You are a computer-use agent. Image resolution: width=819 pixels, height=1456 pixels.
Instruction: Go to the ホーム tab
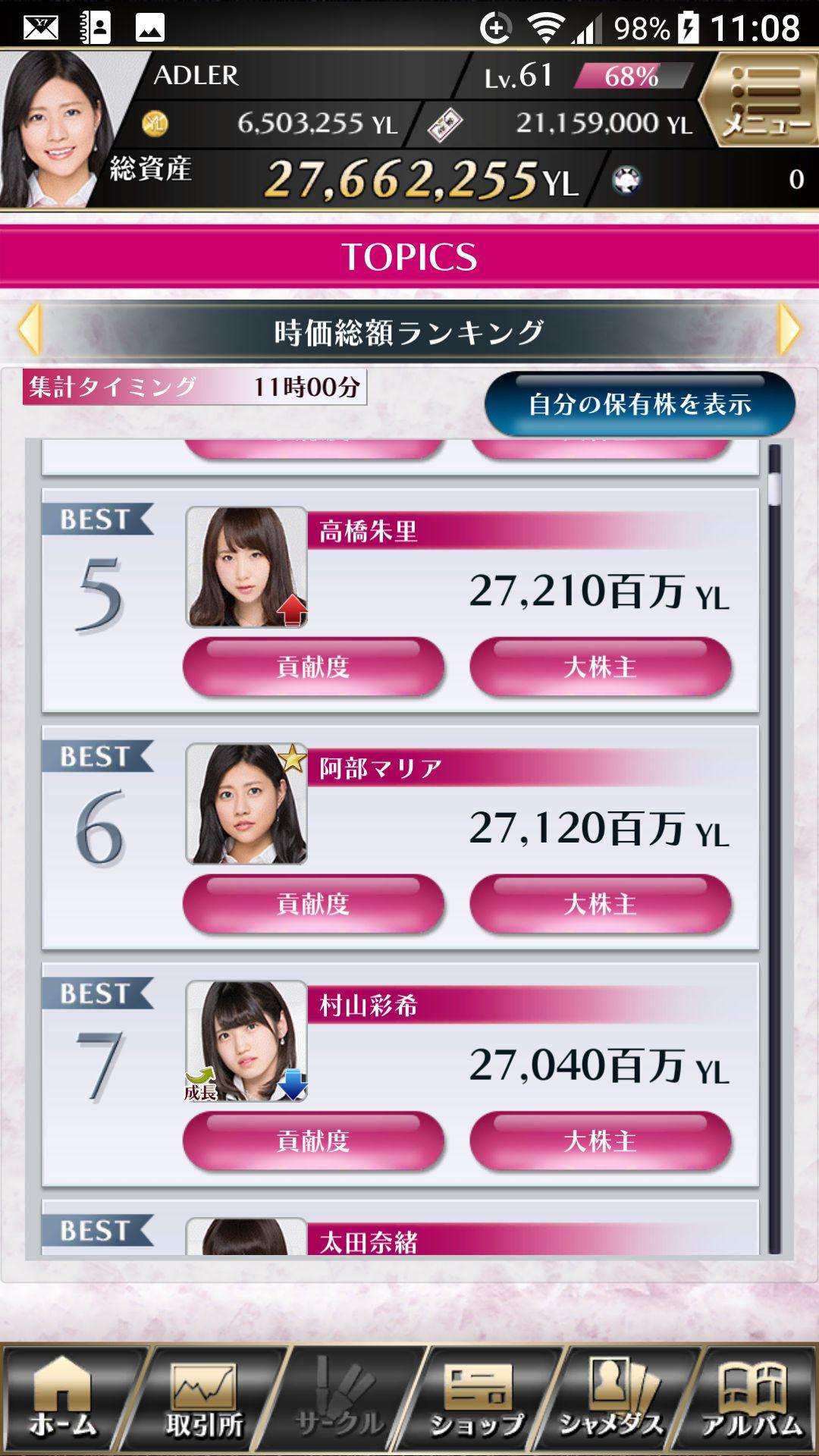[64, 1399]
